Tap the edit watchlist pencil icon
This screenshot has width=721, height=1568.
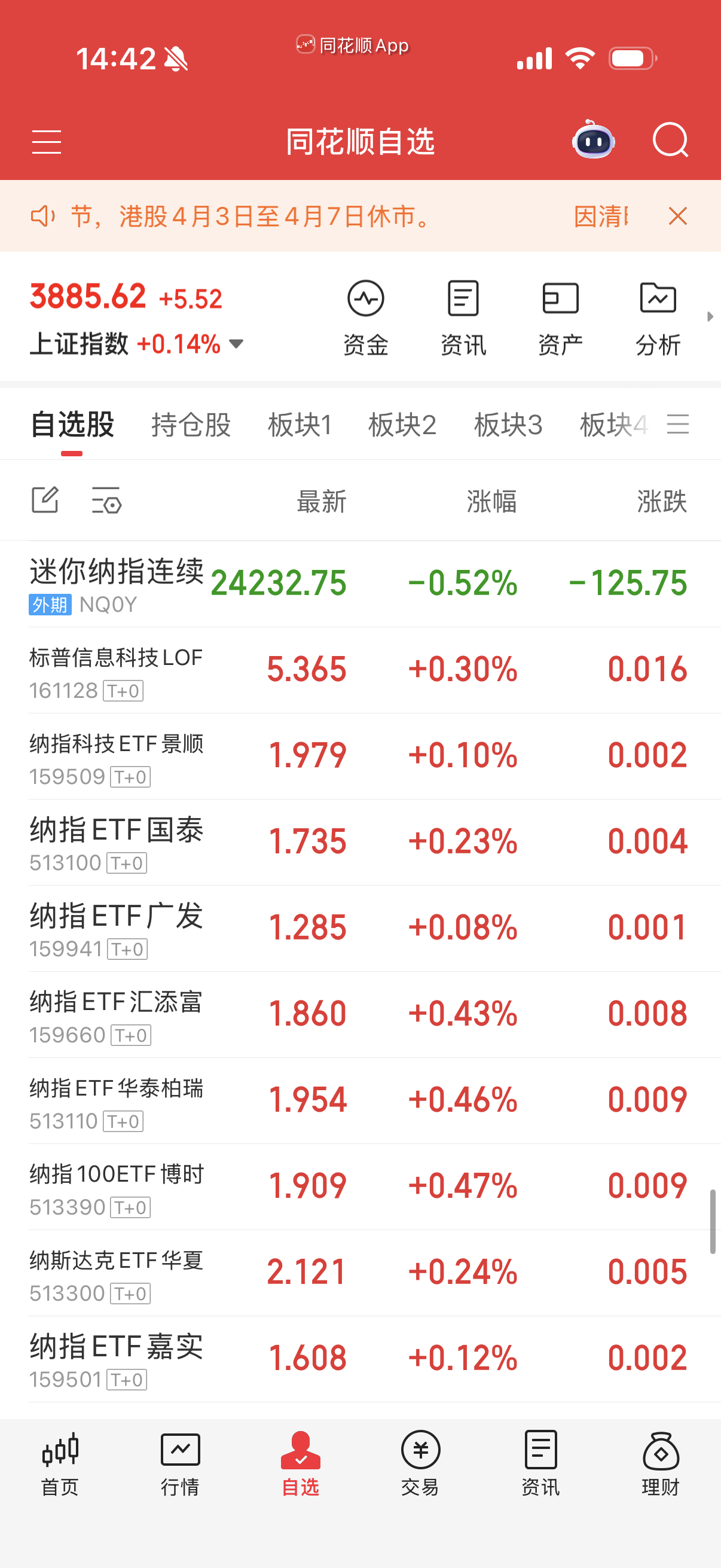pyautogui.click(x=45, y=501)
